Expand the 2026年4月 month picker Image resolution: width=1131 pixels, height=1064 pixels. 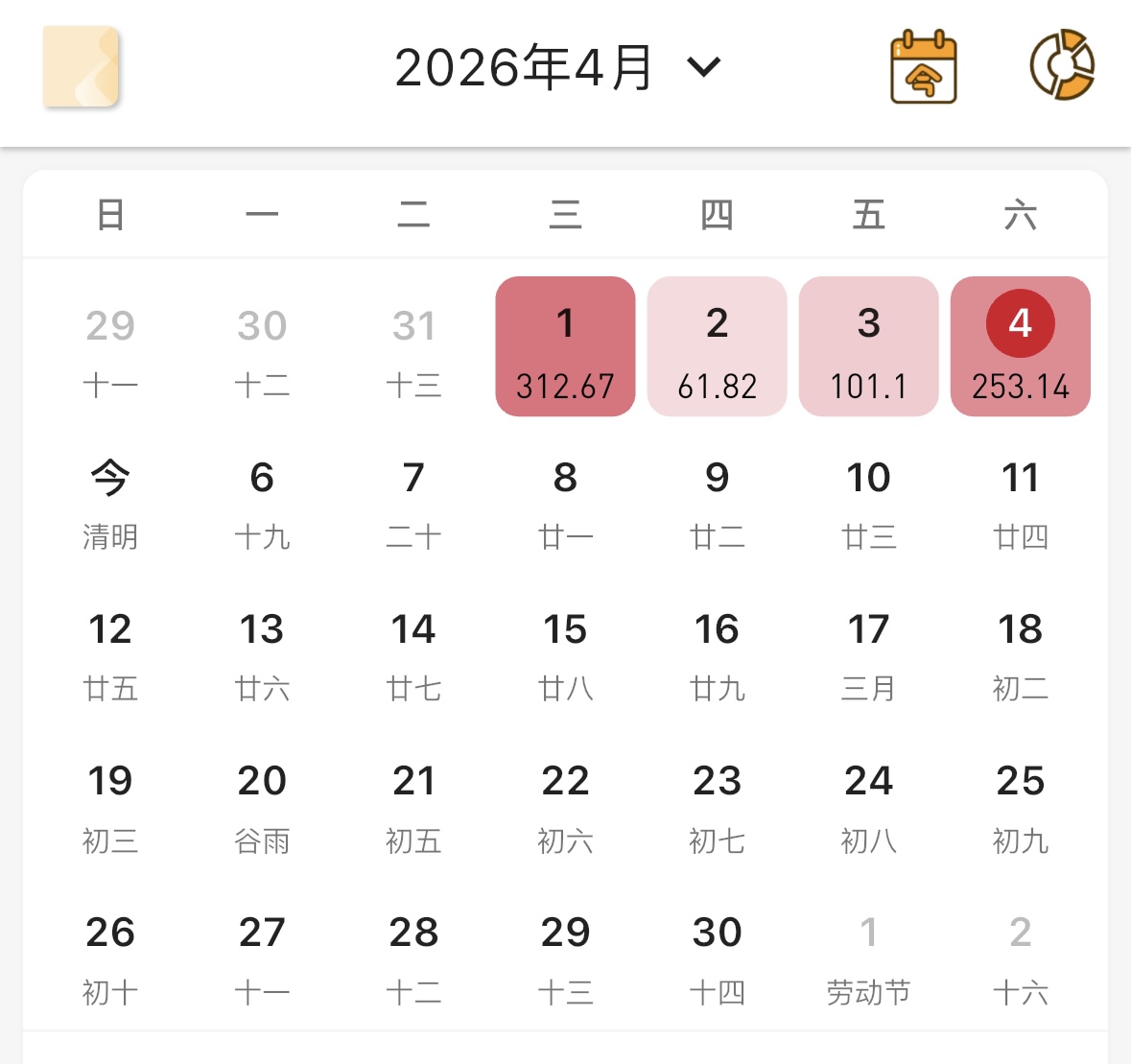pos(556,68)
